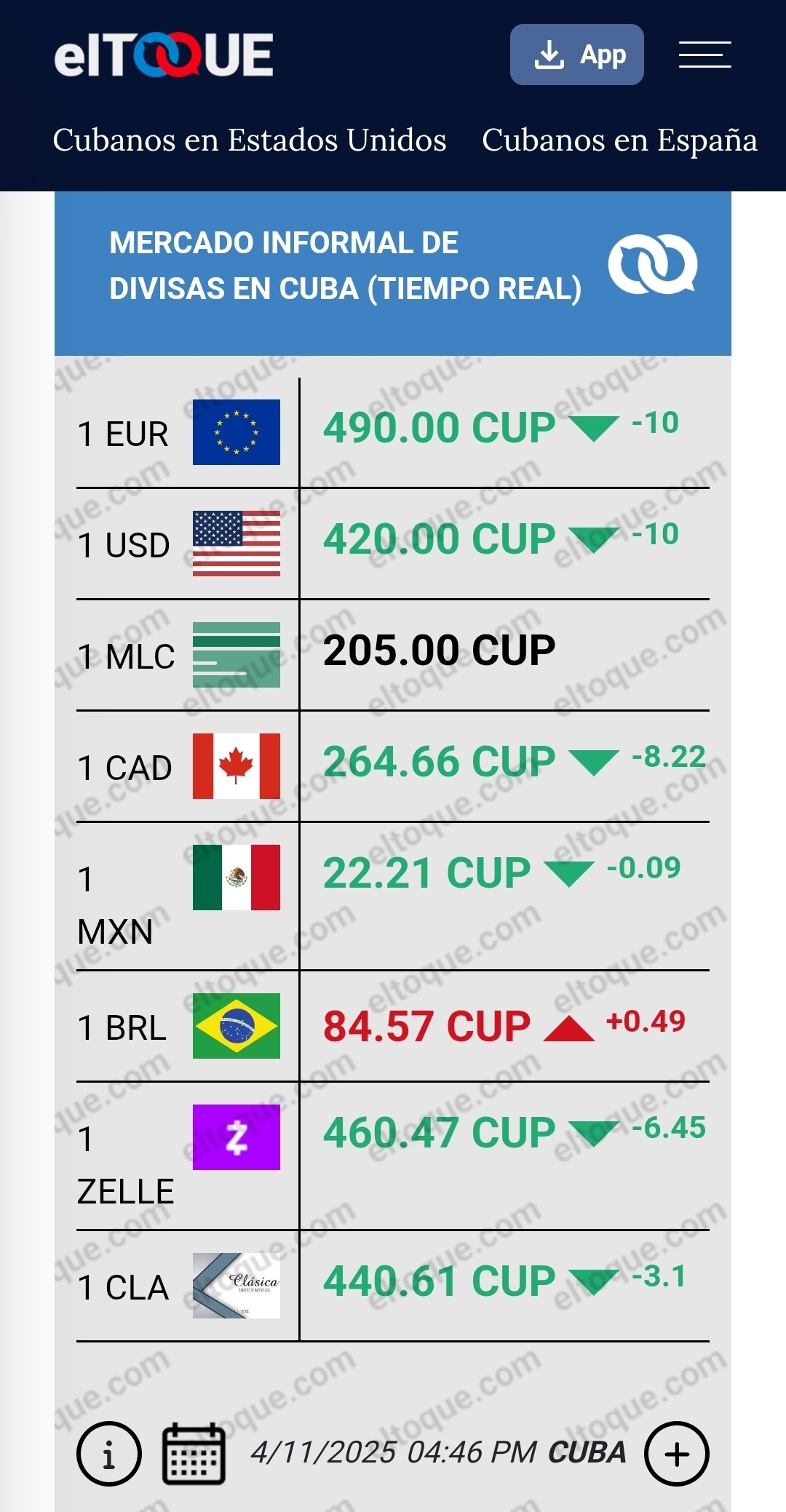
Task: Open the hamburger menu
Action: coord(704,55)
